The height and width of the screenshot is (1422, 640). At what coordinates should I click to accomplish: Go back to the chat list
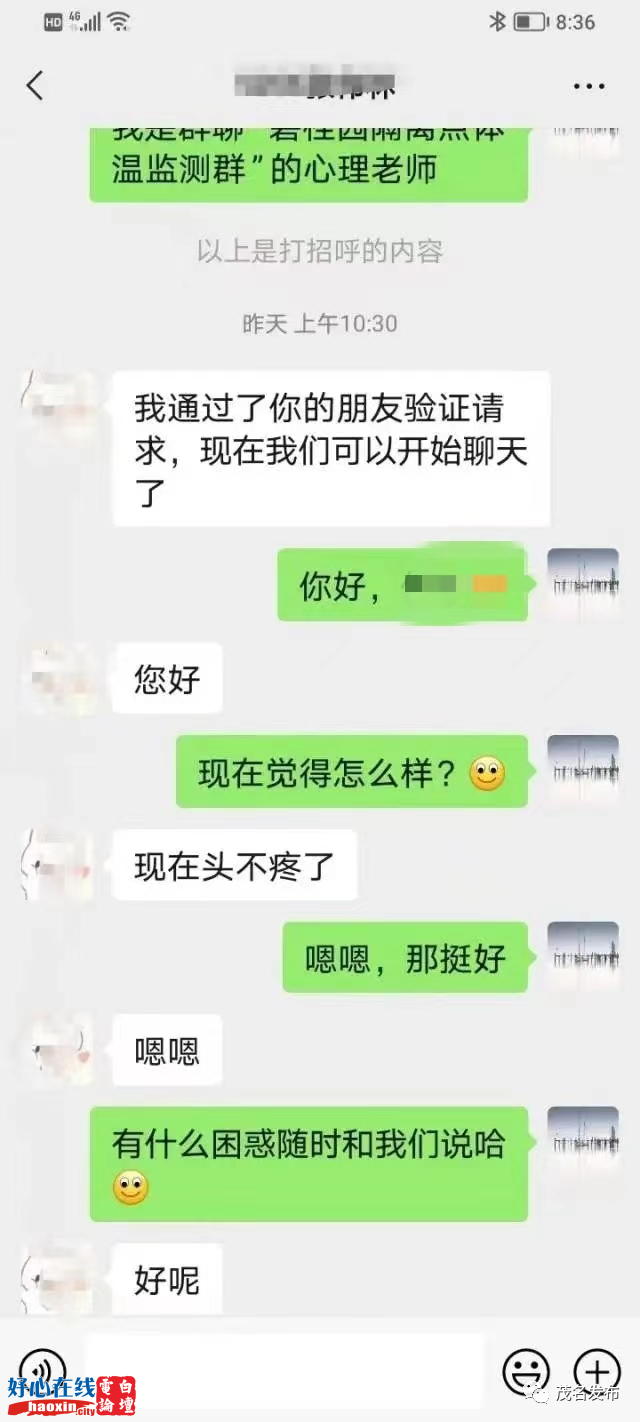35,86
